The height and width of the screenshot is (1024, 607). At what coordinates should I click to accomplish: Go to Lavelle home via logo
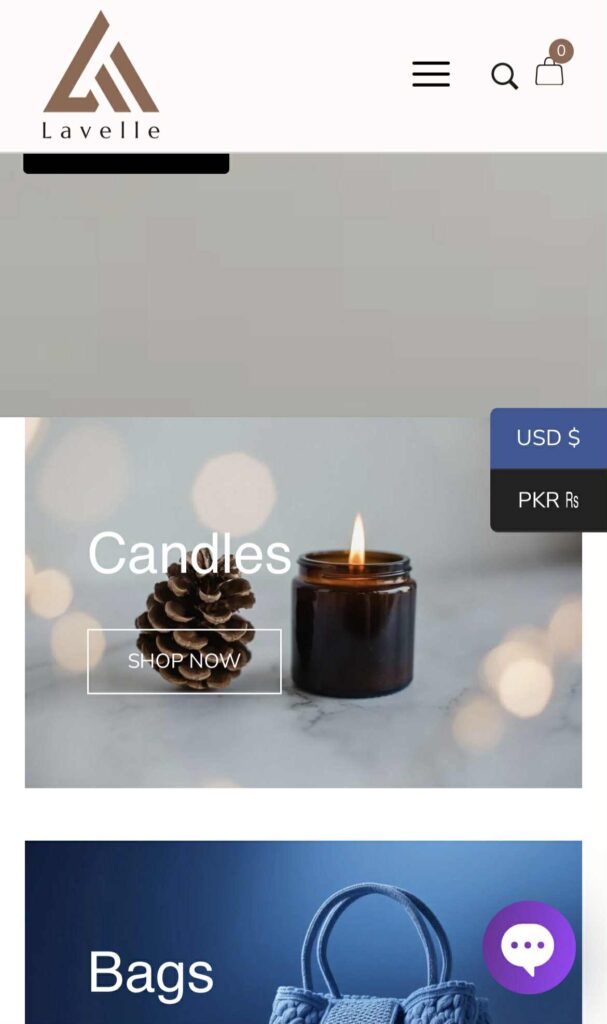click(x=101, y=75)
